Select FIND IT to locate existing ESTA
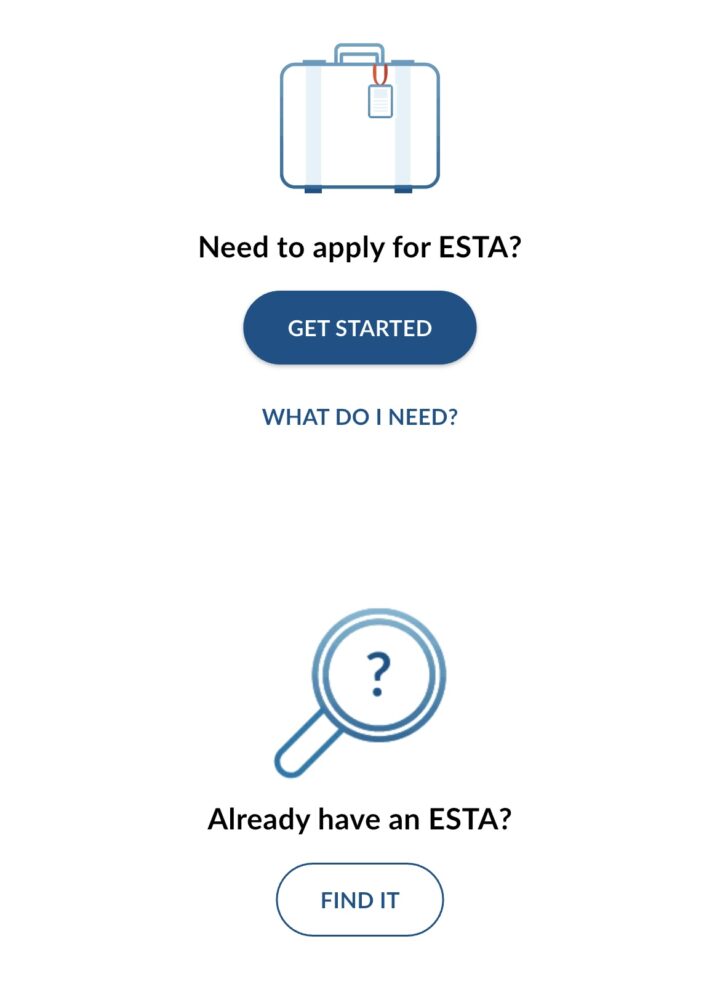This screenshot has width=720, height=1000. 360,900
